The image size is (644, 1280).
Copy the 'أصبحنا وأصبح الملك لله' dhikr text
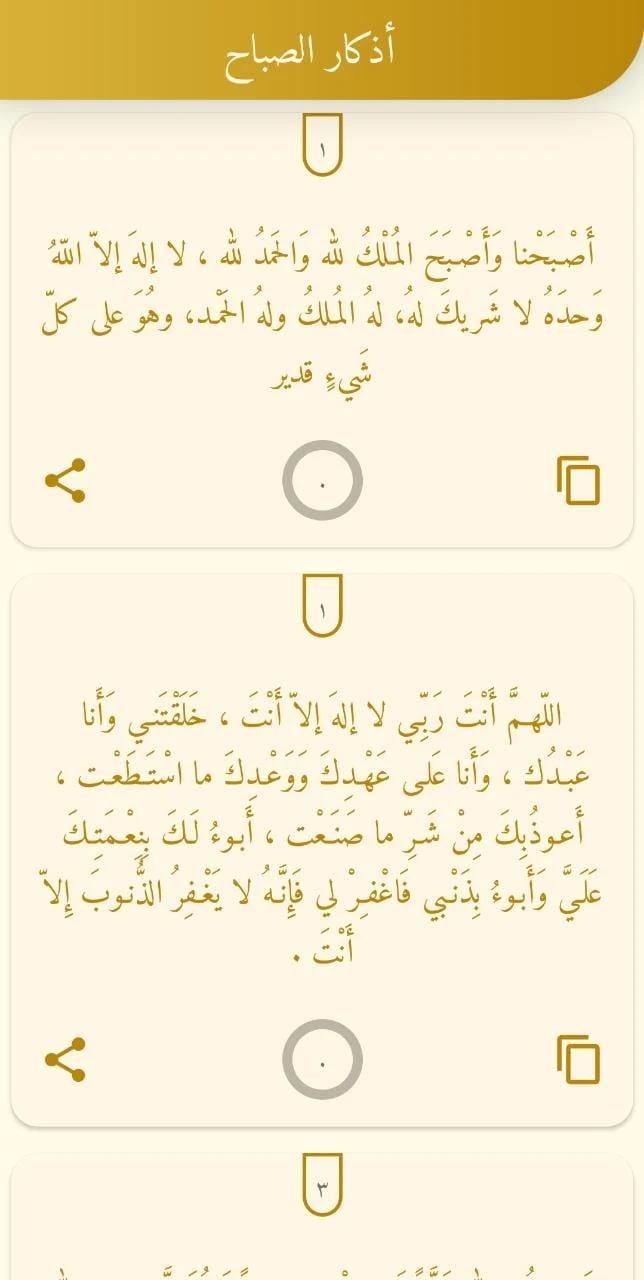[x=578, y=481]
